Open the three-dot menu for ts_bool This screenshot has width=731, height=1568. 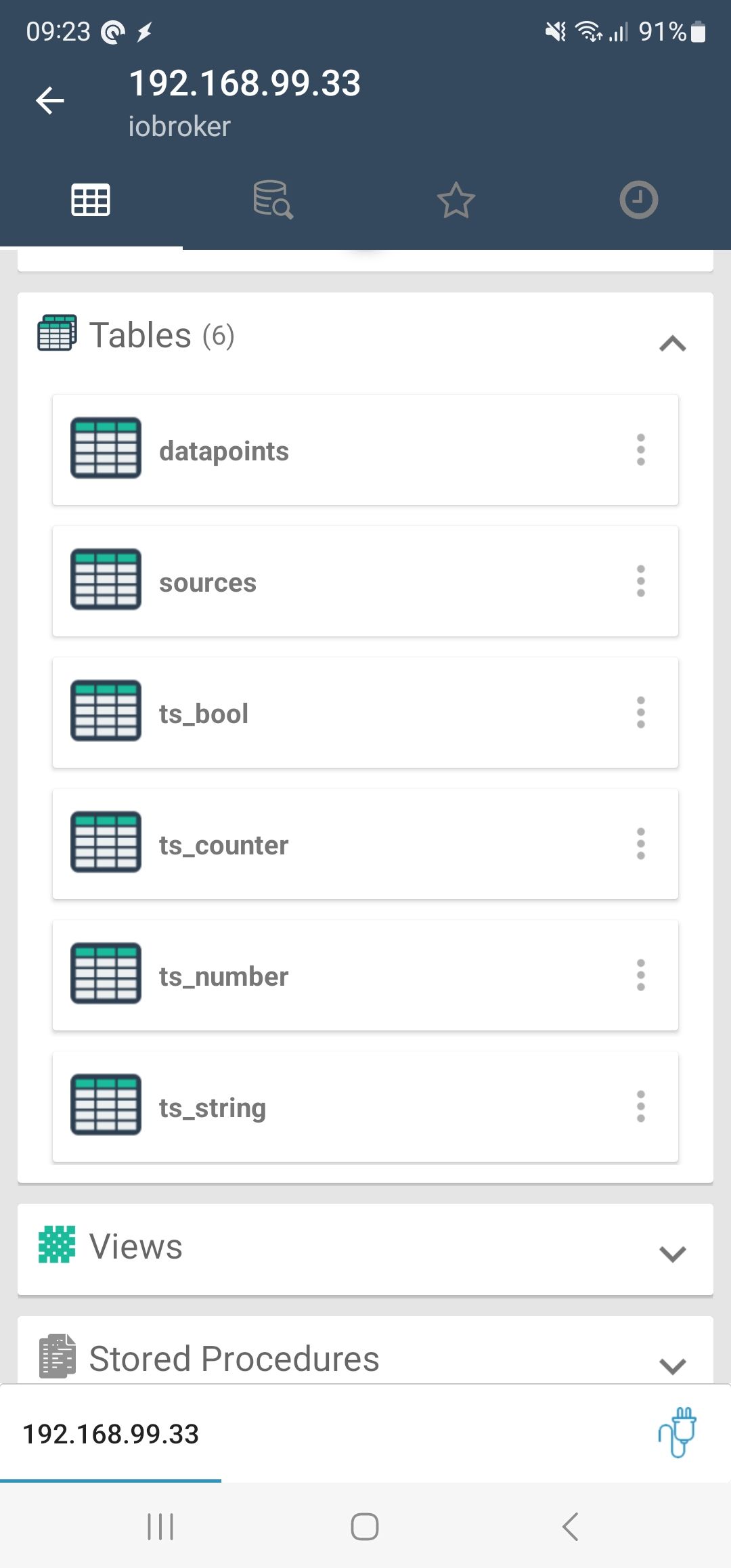(640, 713)
